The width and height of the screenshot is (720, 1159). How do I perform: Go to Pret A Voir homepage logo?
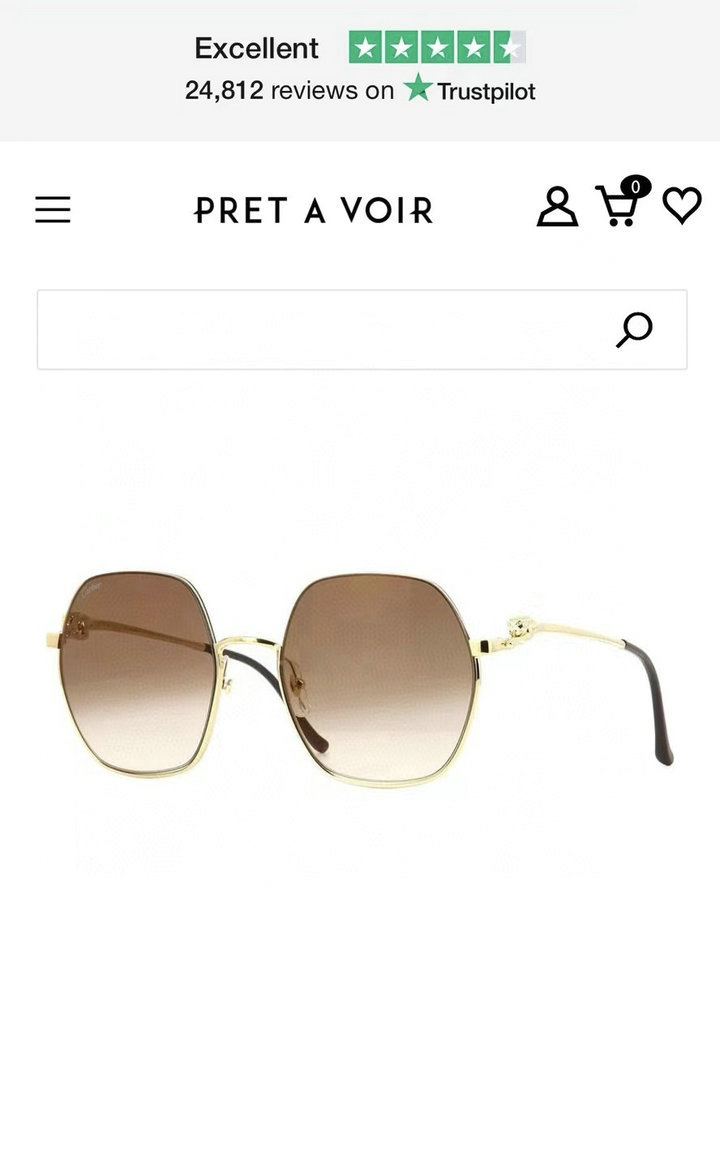(313, 211)
